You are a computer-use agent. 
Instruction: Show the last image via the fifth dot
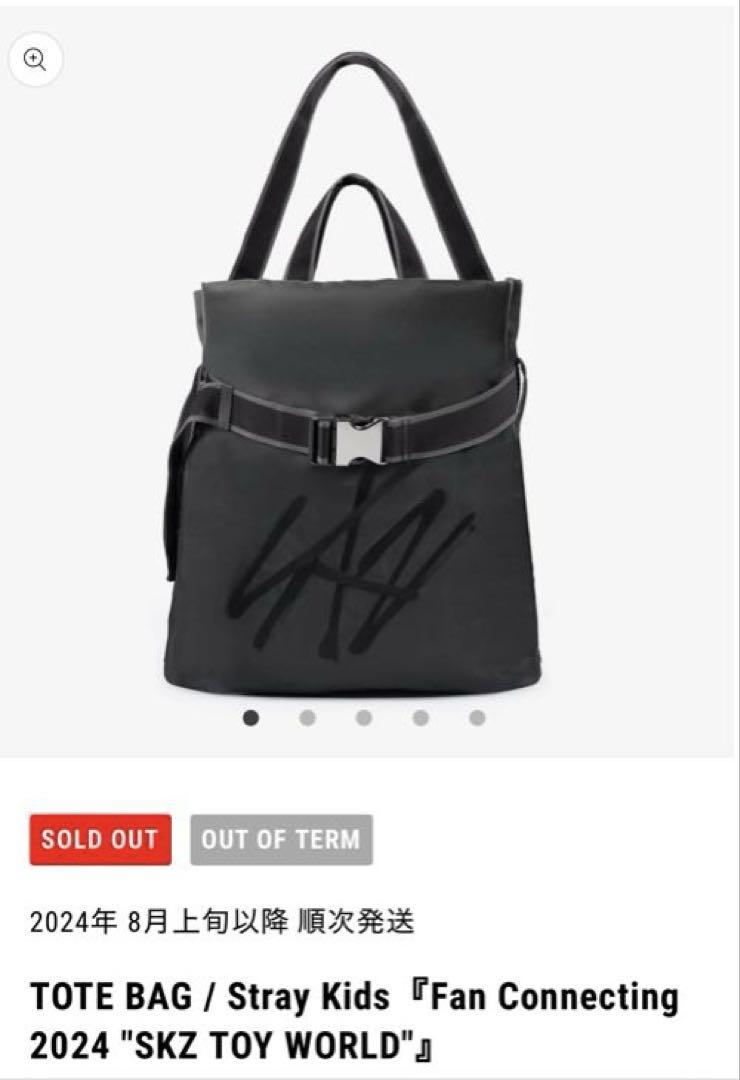477,717
